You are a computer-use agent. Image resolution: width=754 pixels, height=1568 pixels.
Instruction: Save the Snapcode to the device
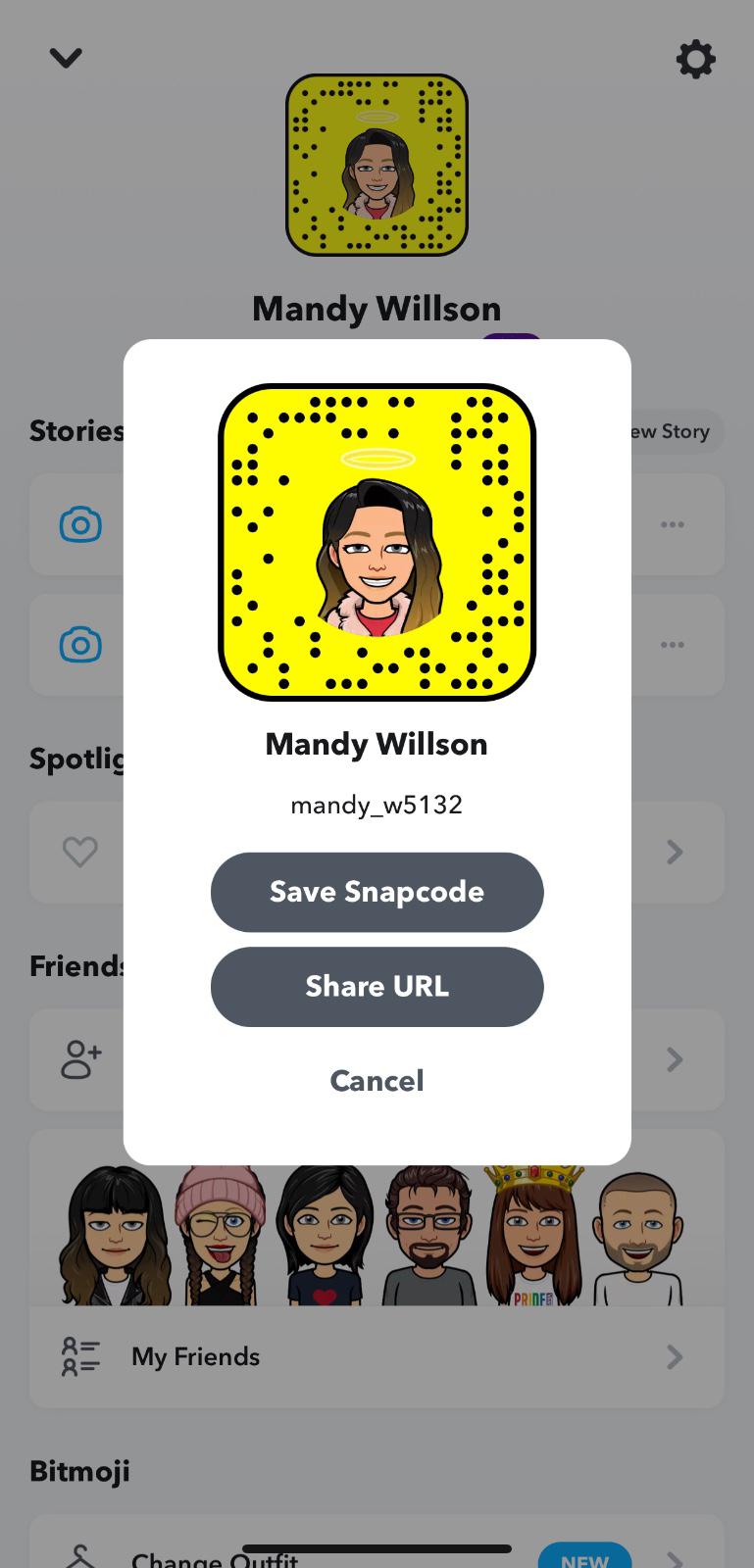coord(377,892)
